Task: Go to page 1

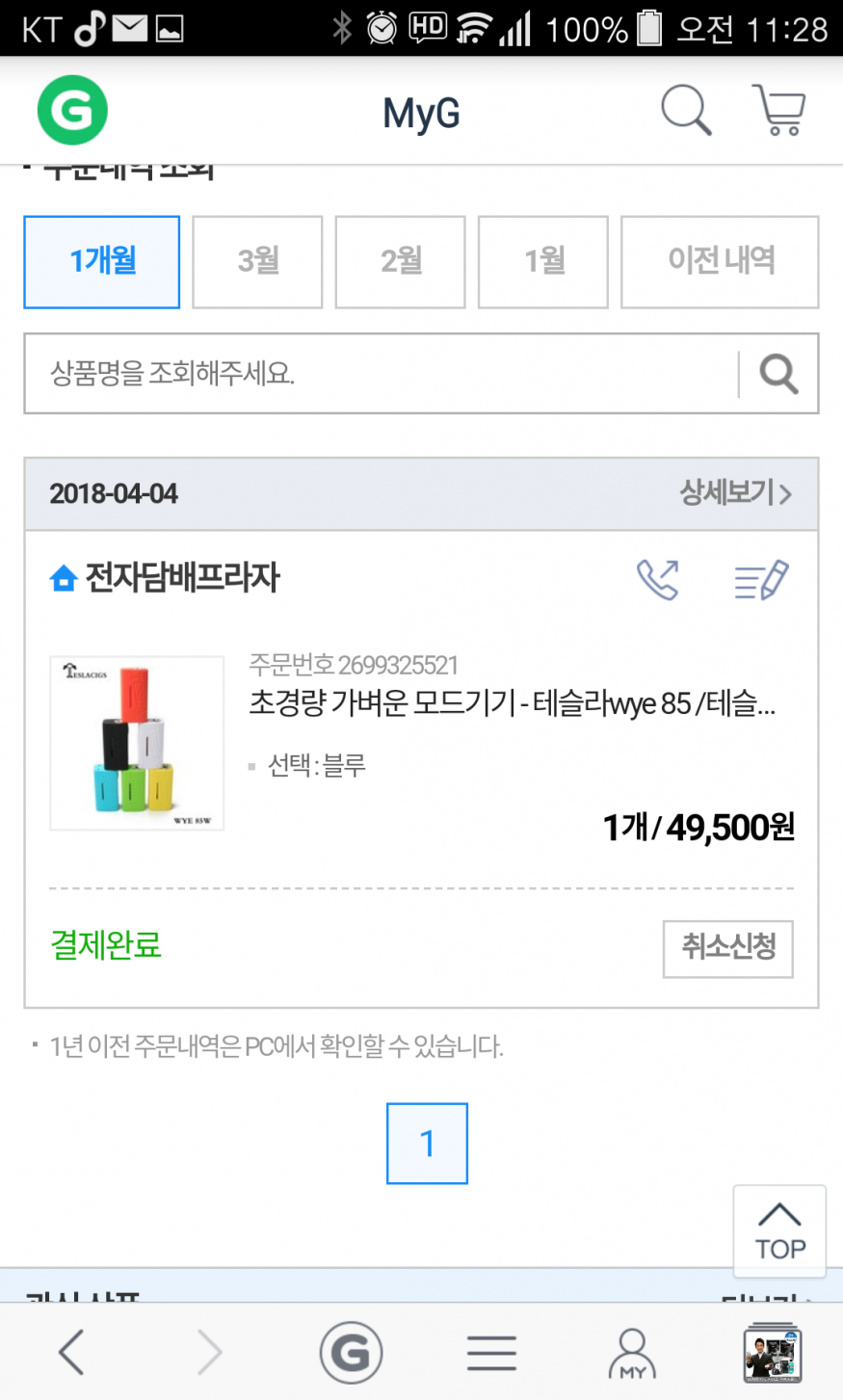Action: 427,1144
